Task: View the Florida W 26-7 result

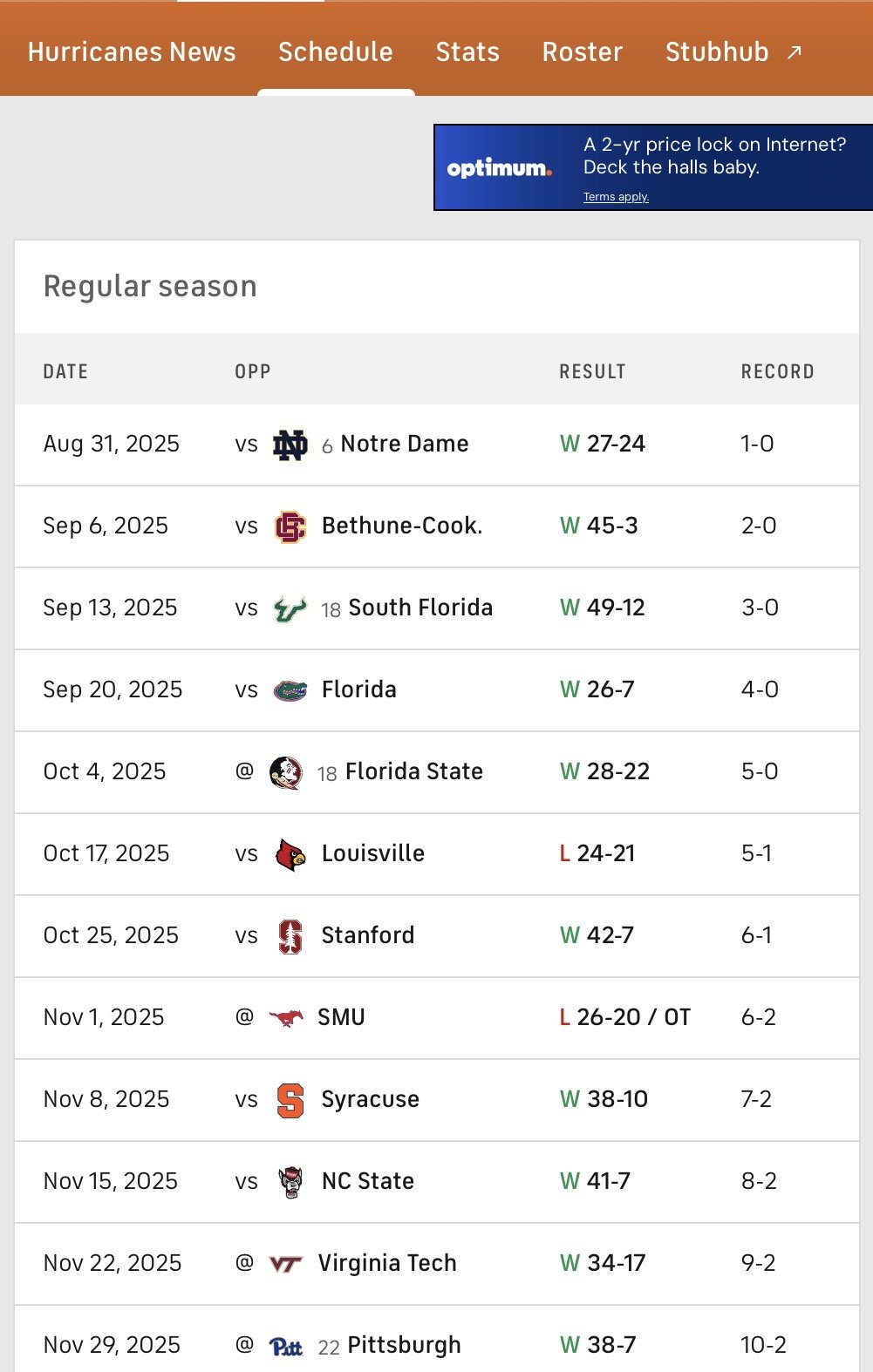Action: [x=597, y=689]
